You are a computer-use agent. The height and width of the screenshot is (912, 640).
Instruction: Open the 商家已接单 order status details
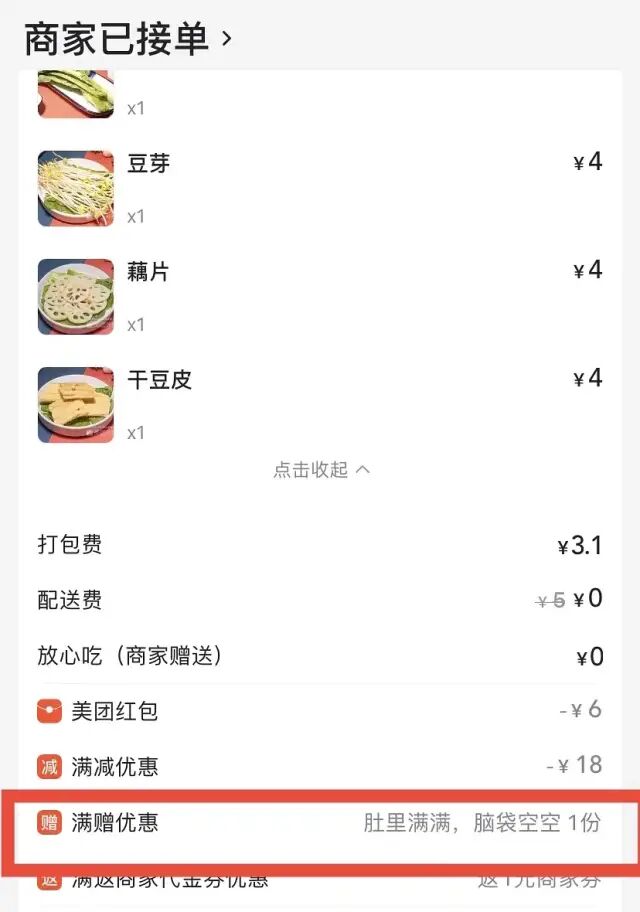point(128,39)
